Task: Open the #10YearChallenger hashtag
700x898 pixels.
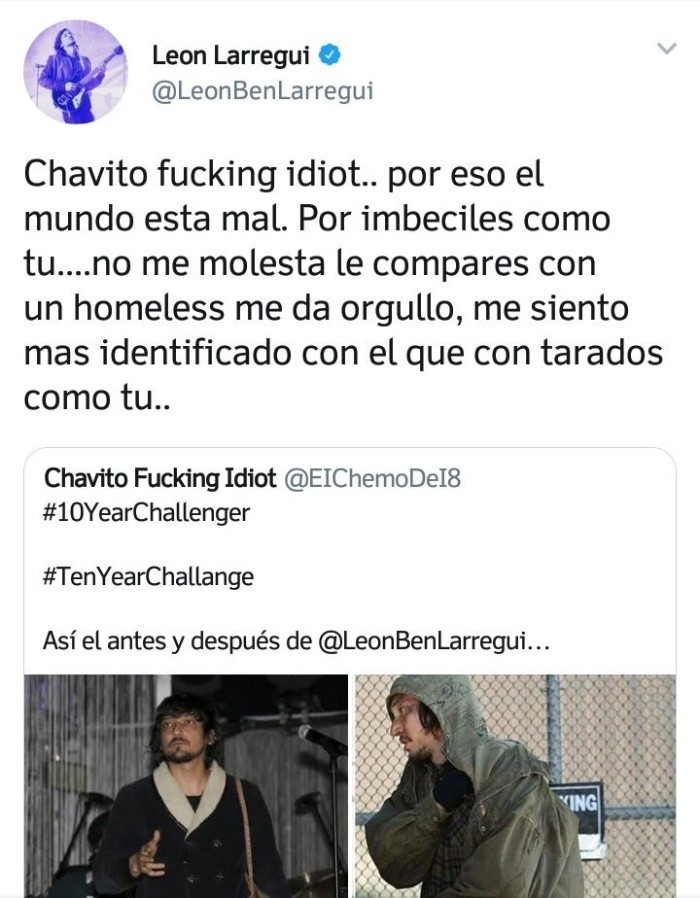Action: pos(147,513)
